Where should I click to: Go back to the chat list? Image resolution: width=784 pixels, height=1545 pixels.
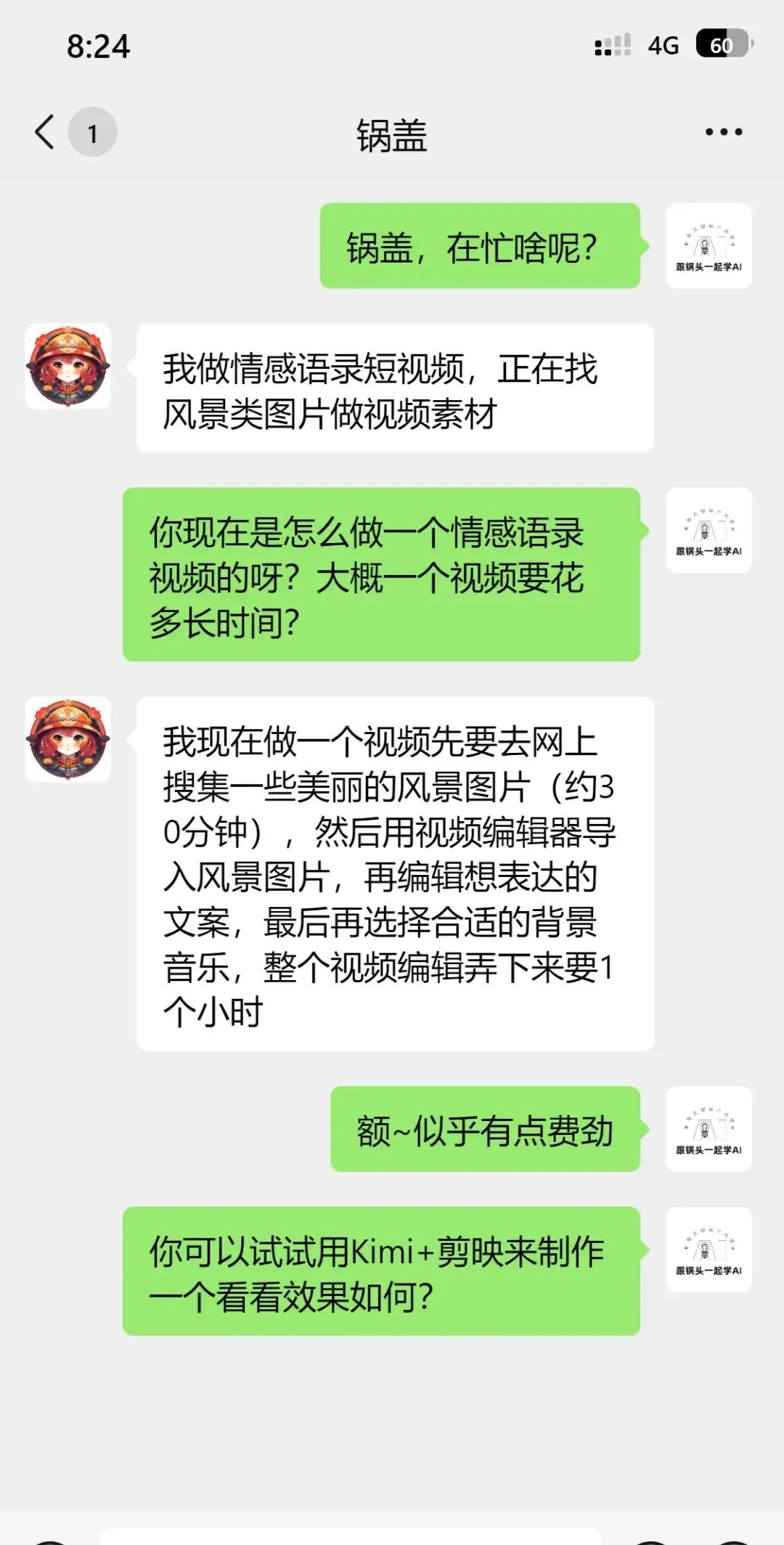click(x=45, y=132)
